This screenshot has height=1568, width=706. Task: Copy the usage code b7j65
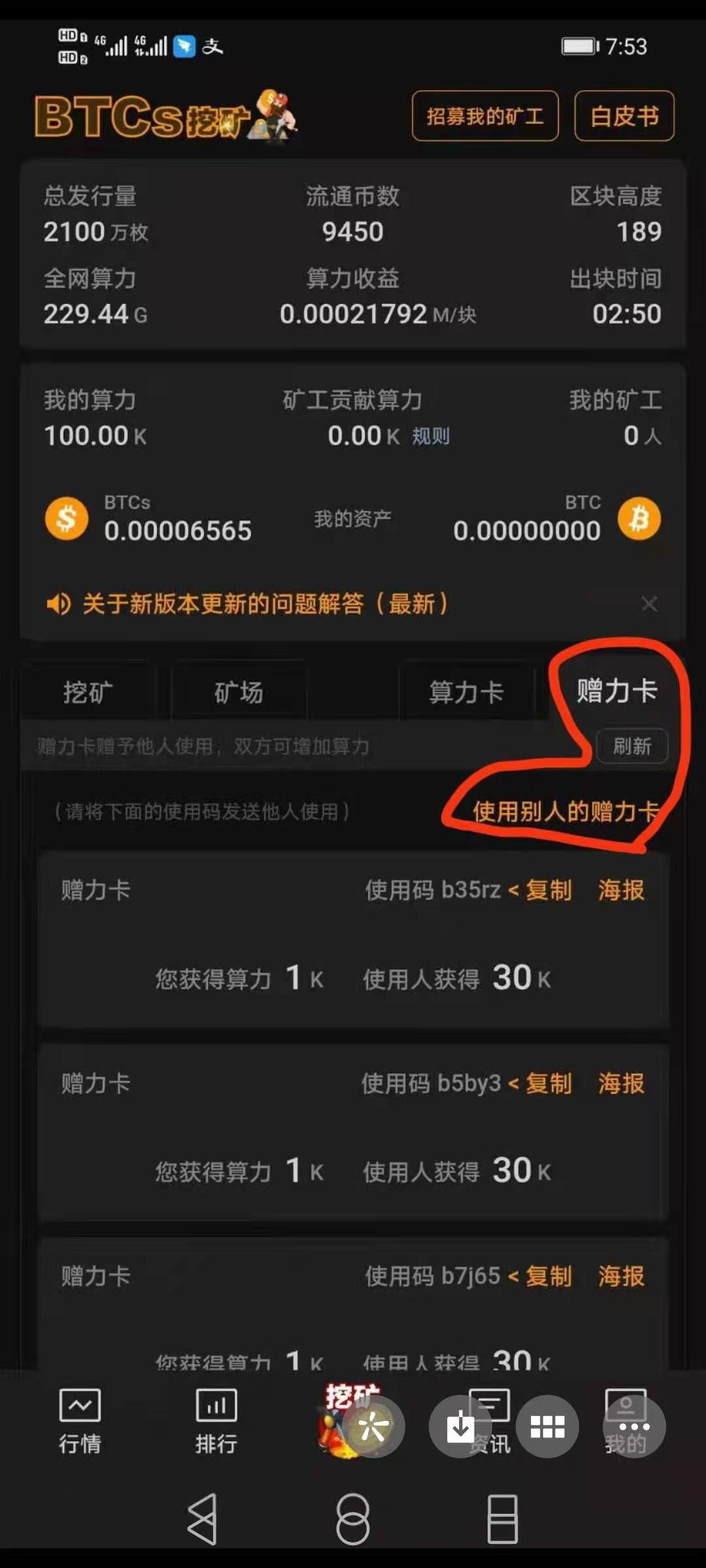point(548,1277)
